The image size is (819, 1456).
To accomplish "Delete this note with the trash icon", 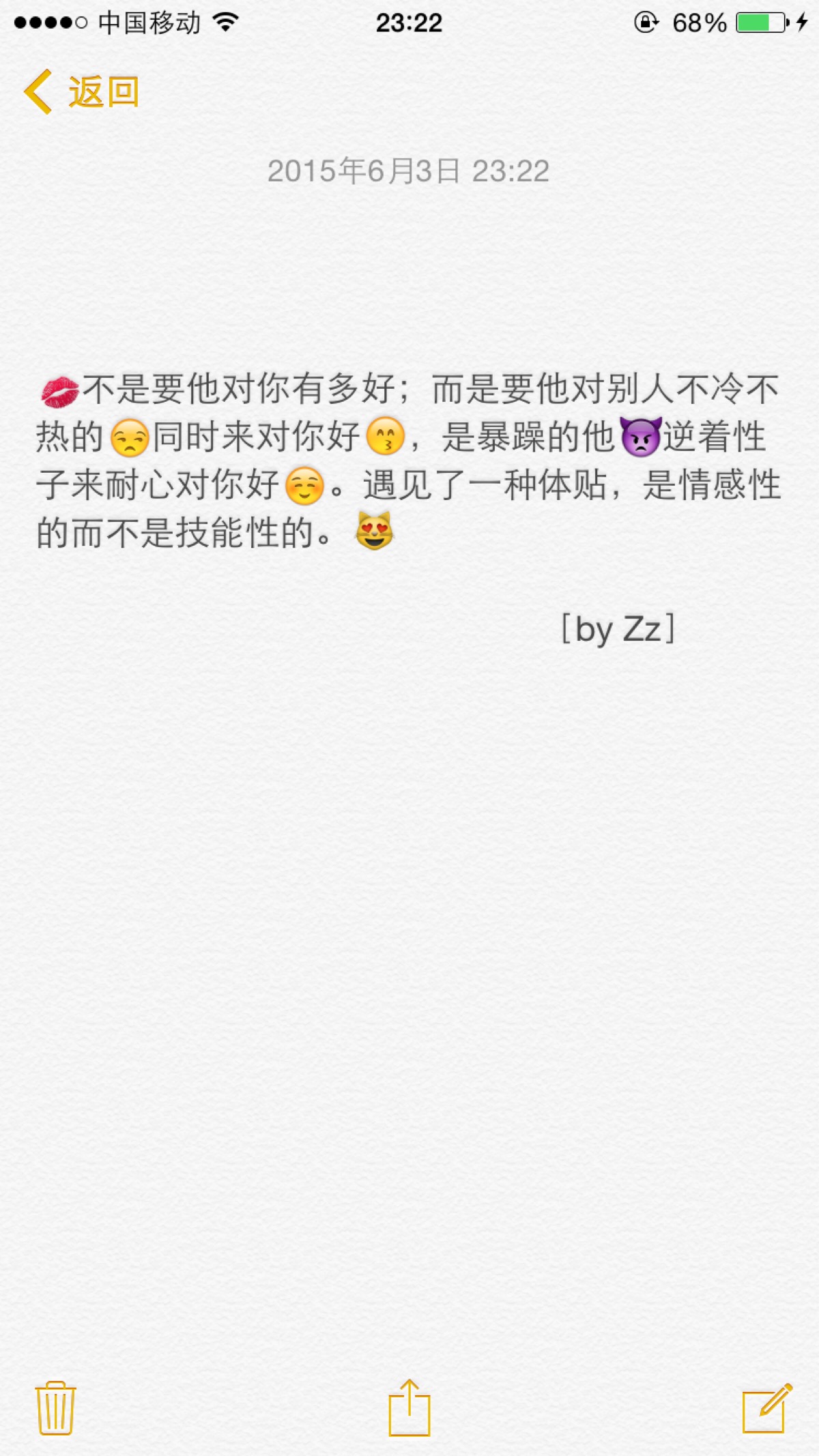I will (55, 1408).
